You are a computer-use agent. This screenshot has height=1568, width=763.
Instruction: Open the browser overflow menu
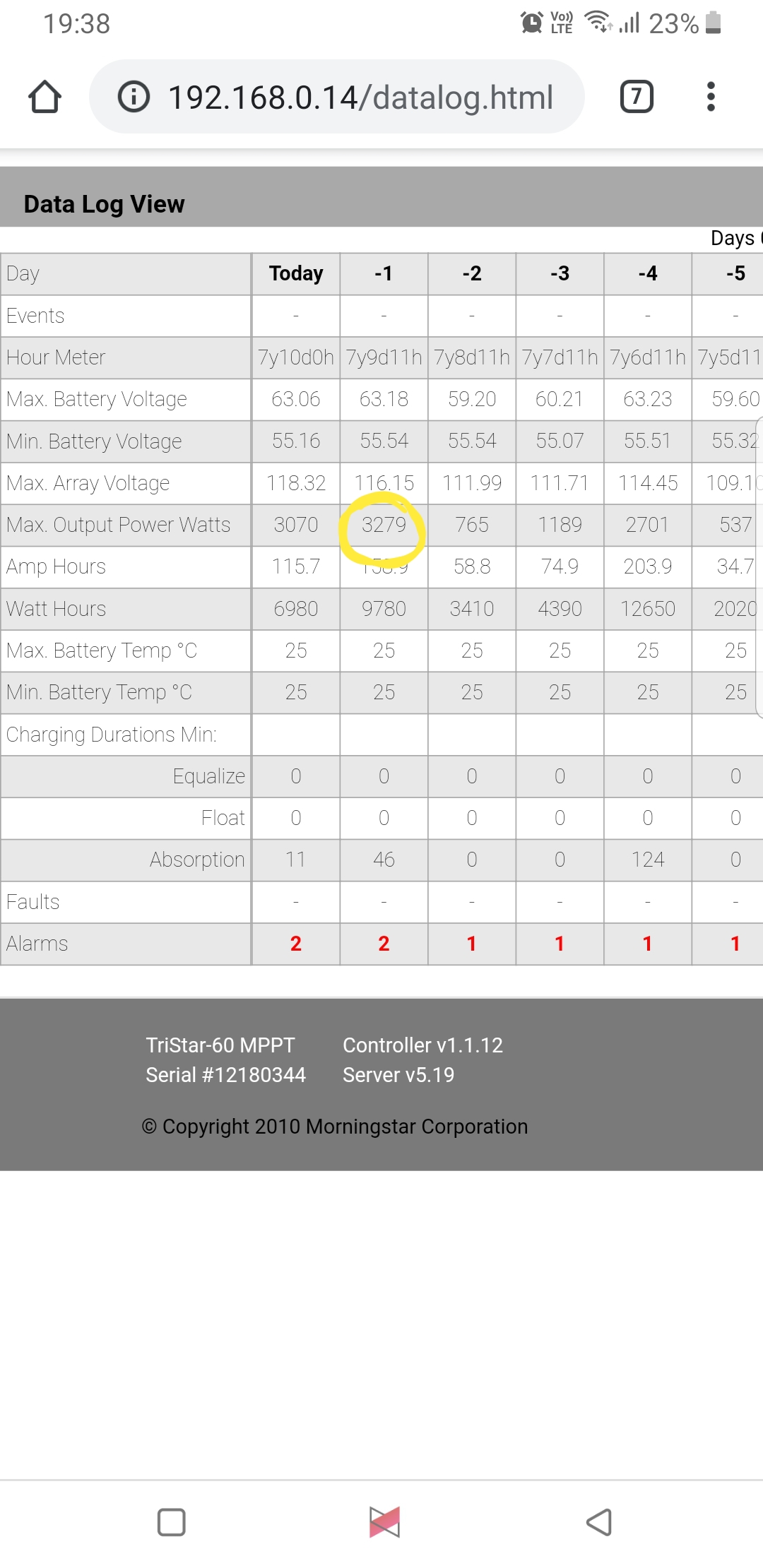pos(711,97)
